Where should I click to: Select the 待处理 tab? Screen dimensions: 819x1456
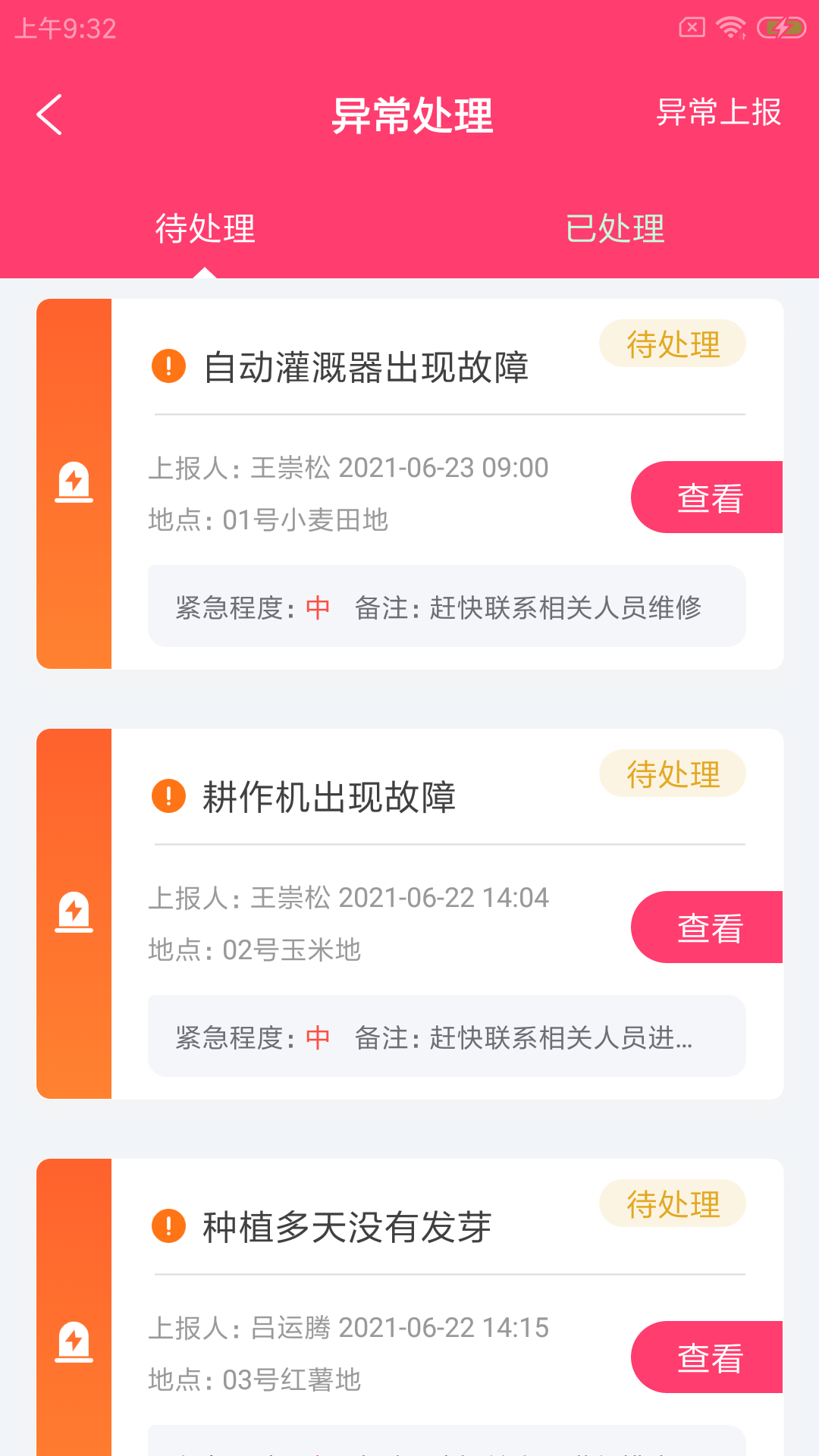[x=205, y=229]
